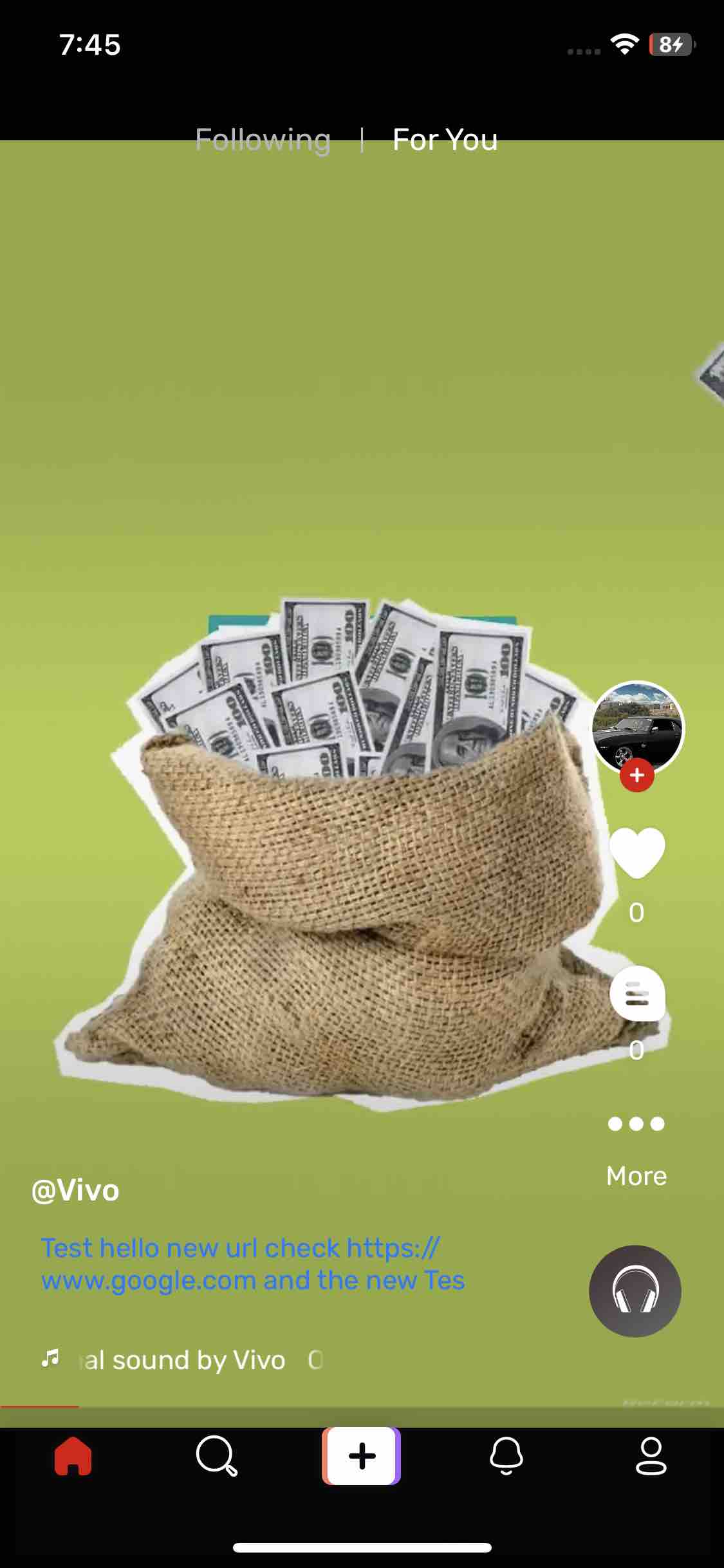Open Vivo's profile picture
The image size is (724, 1568).
tap(638, 728)
